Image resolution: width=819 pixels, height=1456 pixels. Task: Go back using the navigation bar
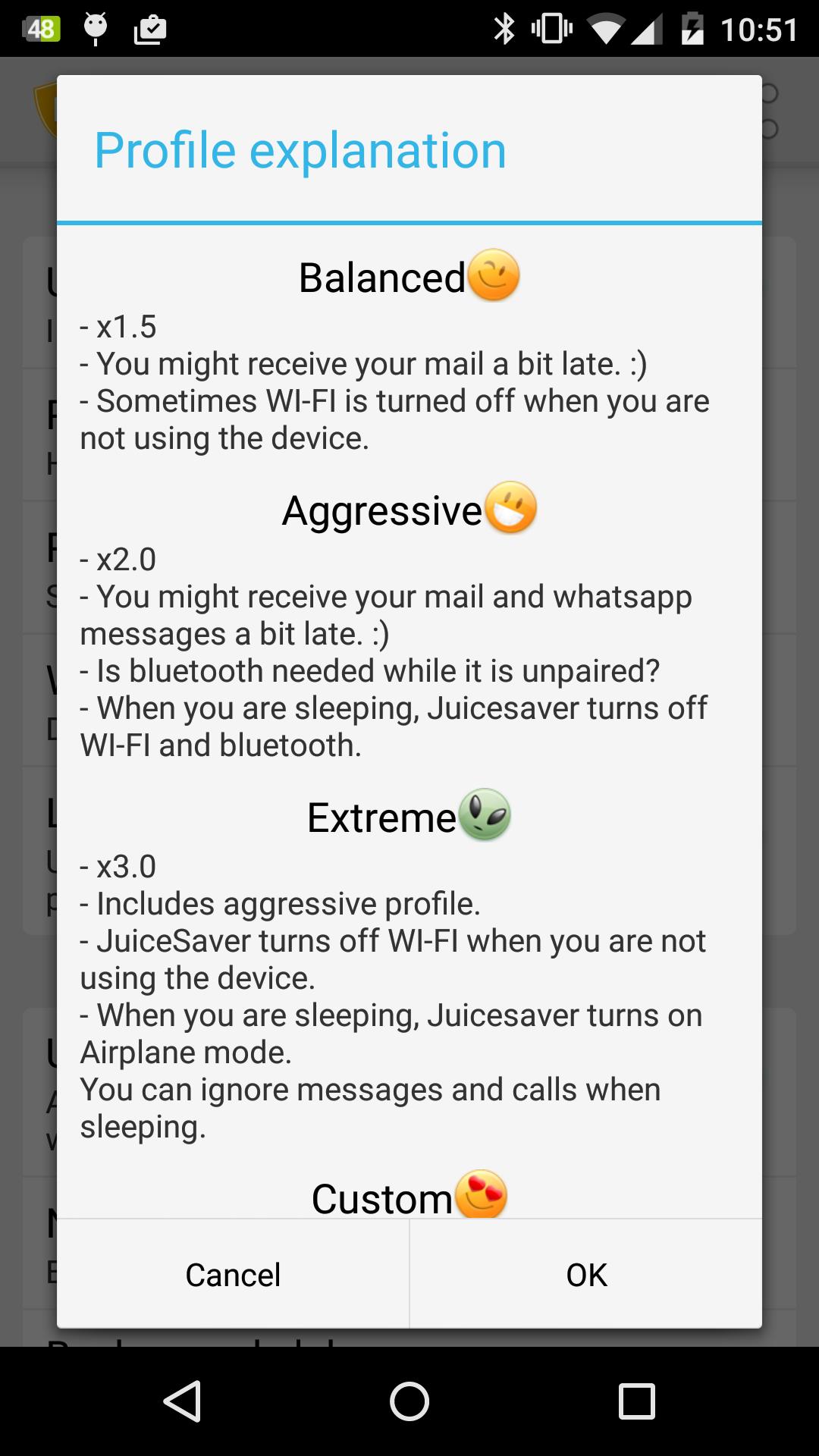click(x=183, y=1401)
